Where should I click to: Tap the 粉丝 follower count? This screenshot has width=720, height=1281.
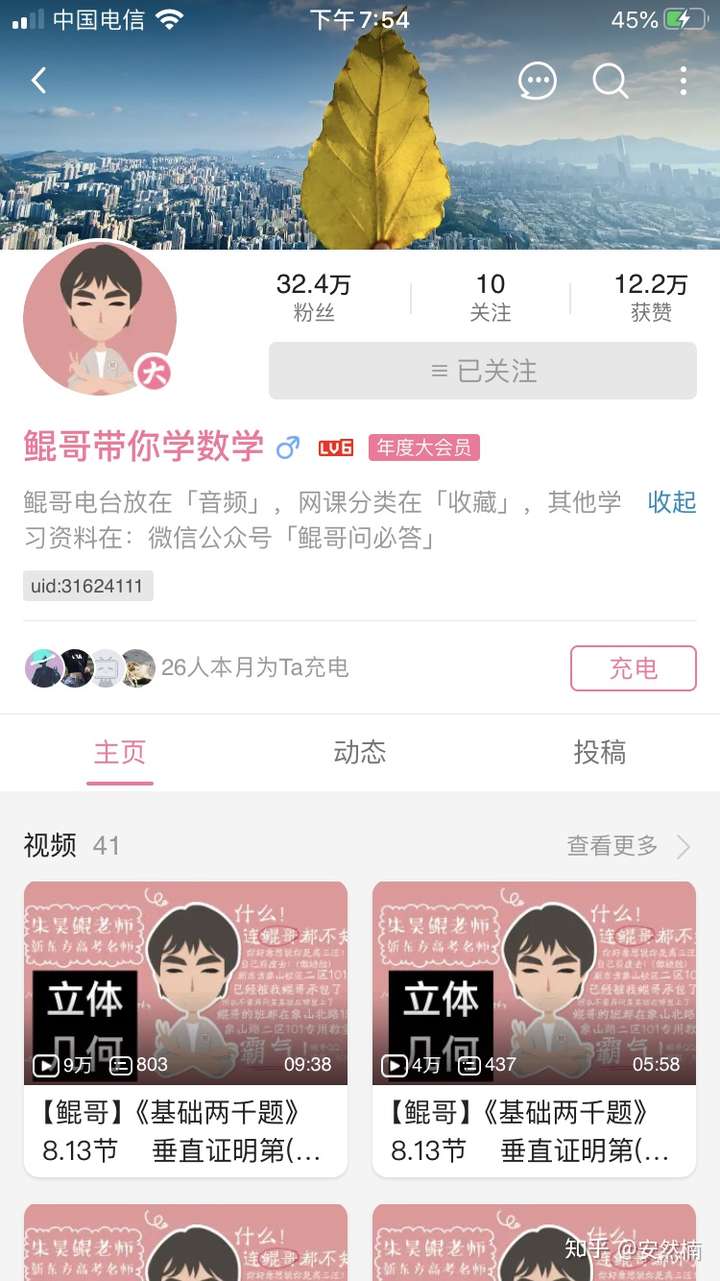click(x=313, y=295)
